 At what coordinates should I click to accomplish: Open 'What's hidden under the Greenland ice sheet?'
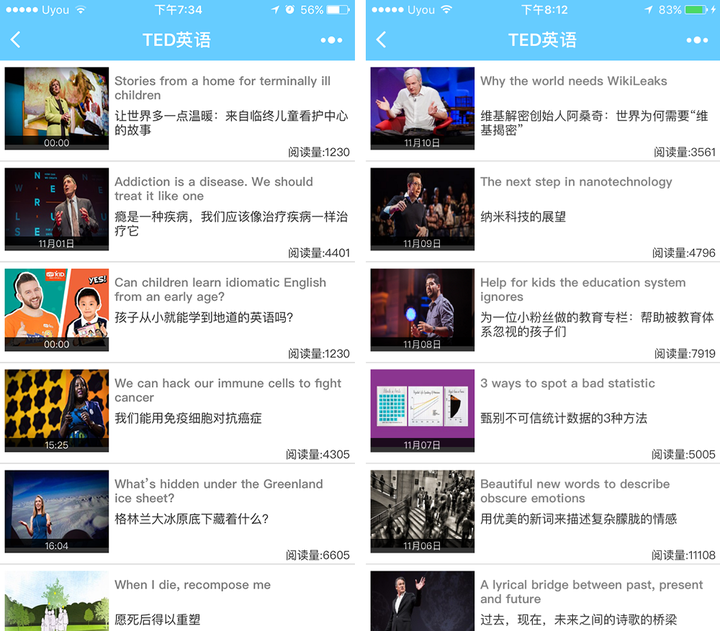(218, 491)
